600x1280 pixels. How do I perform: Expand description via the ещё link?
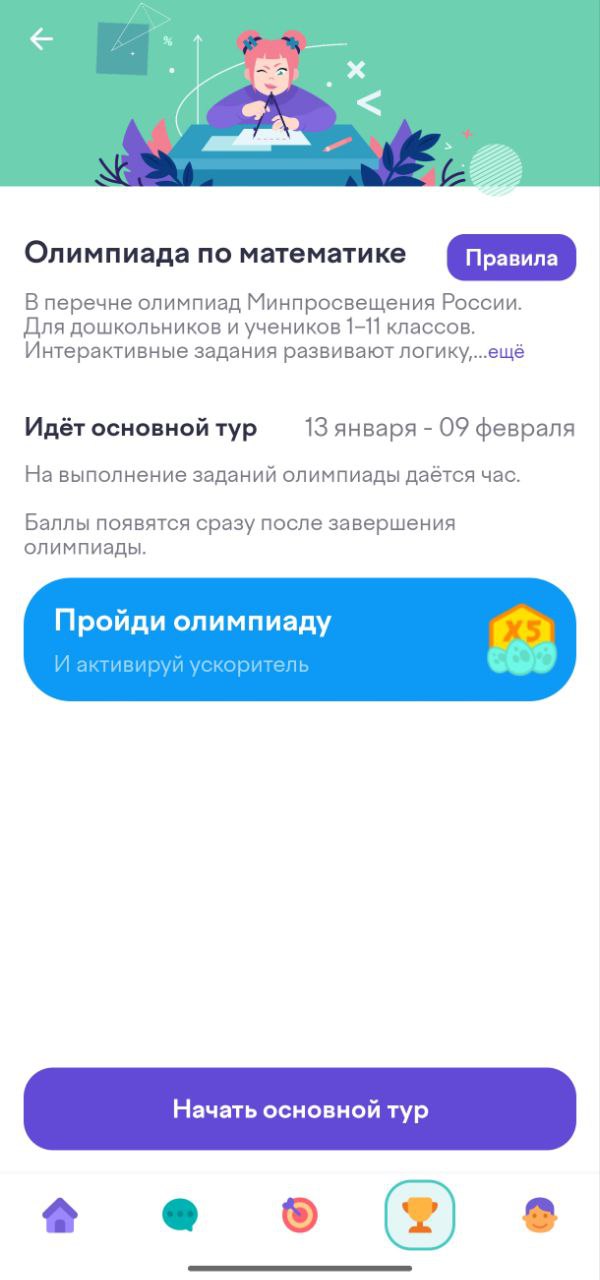point(505,352)
